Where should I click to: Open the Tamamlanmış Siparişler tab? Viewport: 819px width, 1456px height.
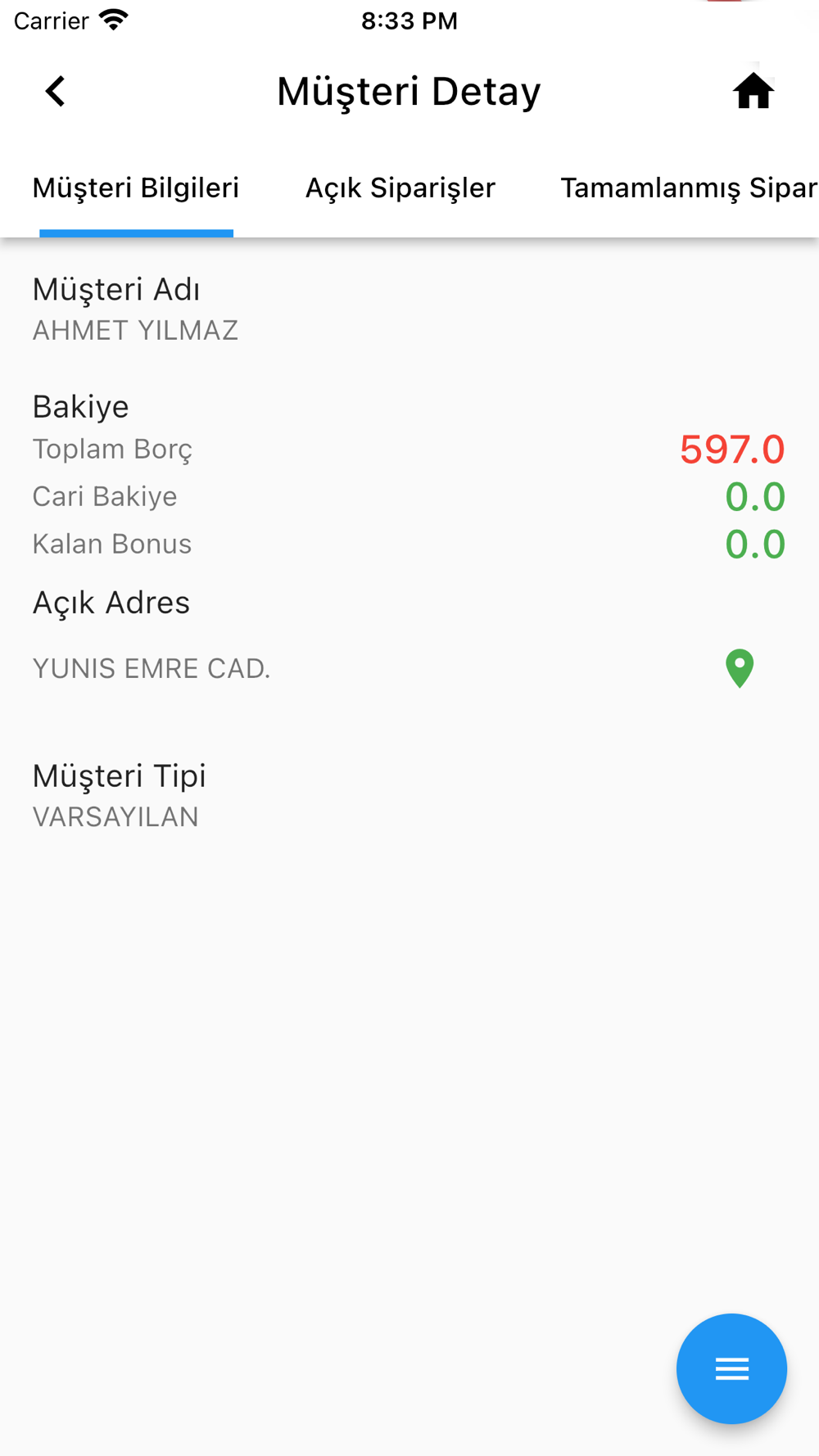689,188
